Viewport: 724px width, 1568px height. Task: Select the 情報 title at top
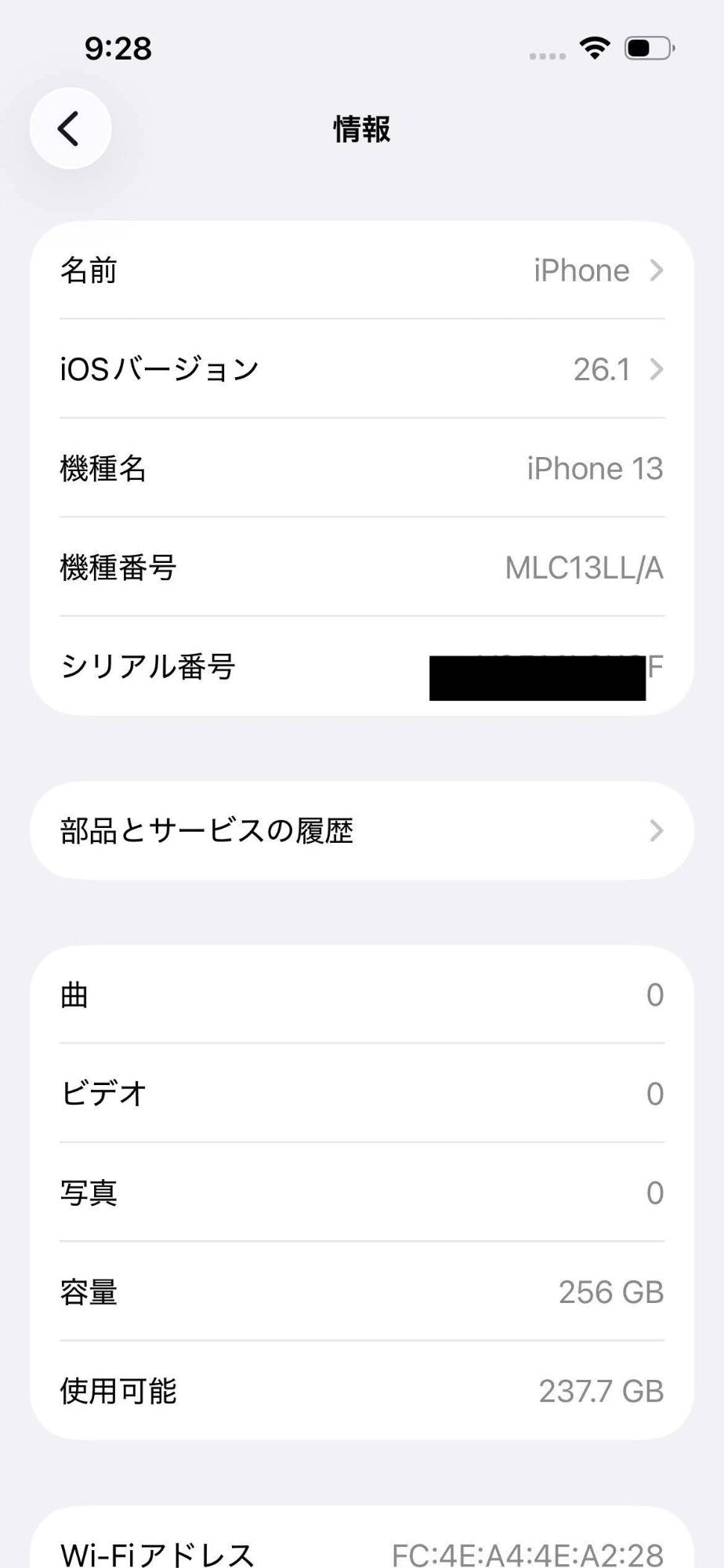(x=362, y=129)
